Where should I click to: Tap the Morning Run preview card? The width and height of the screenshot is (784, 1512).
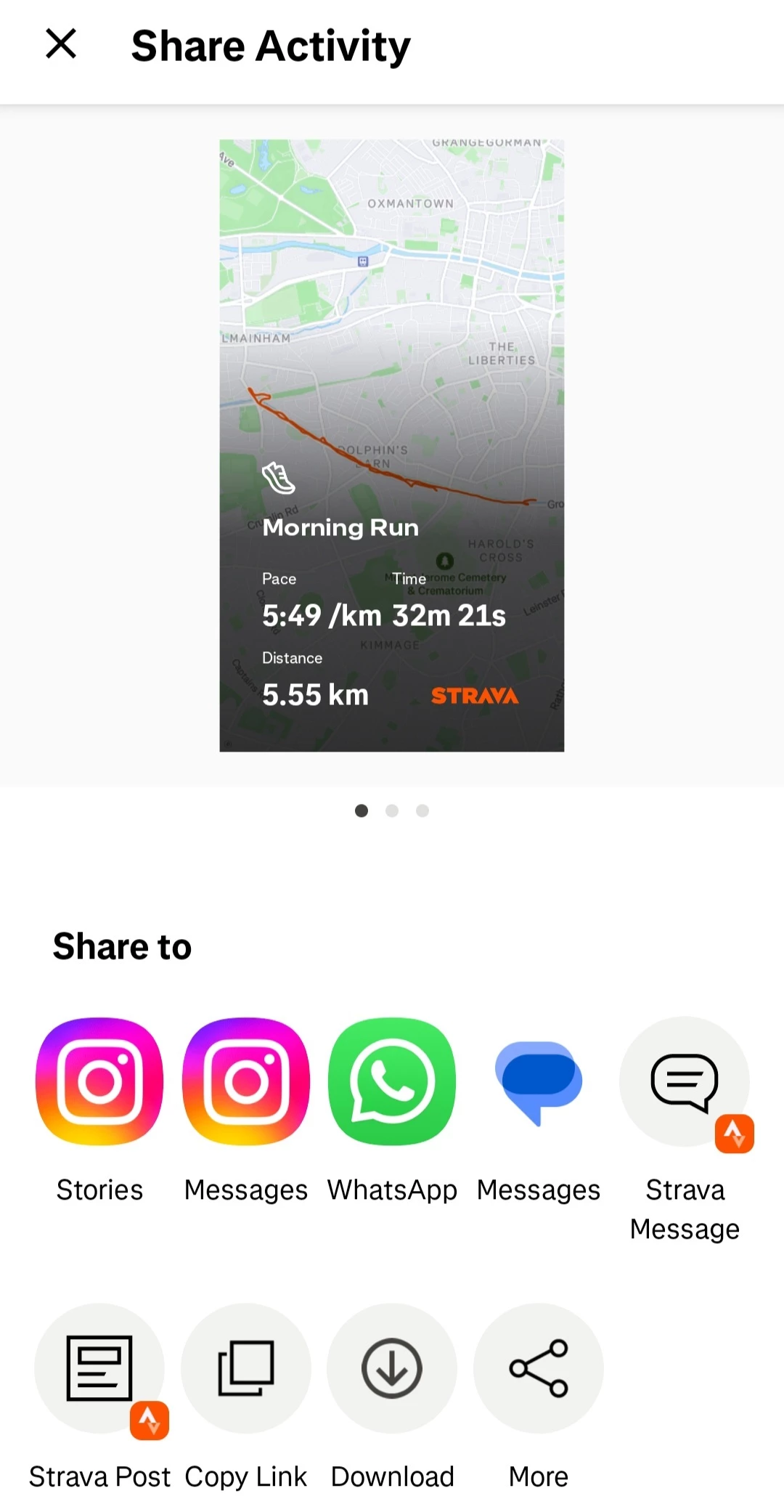click(x=392, y=445)
